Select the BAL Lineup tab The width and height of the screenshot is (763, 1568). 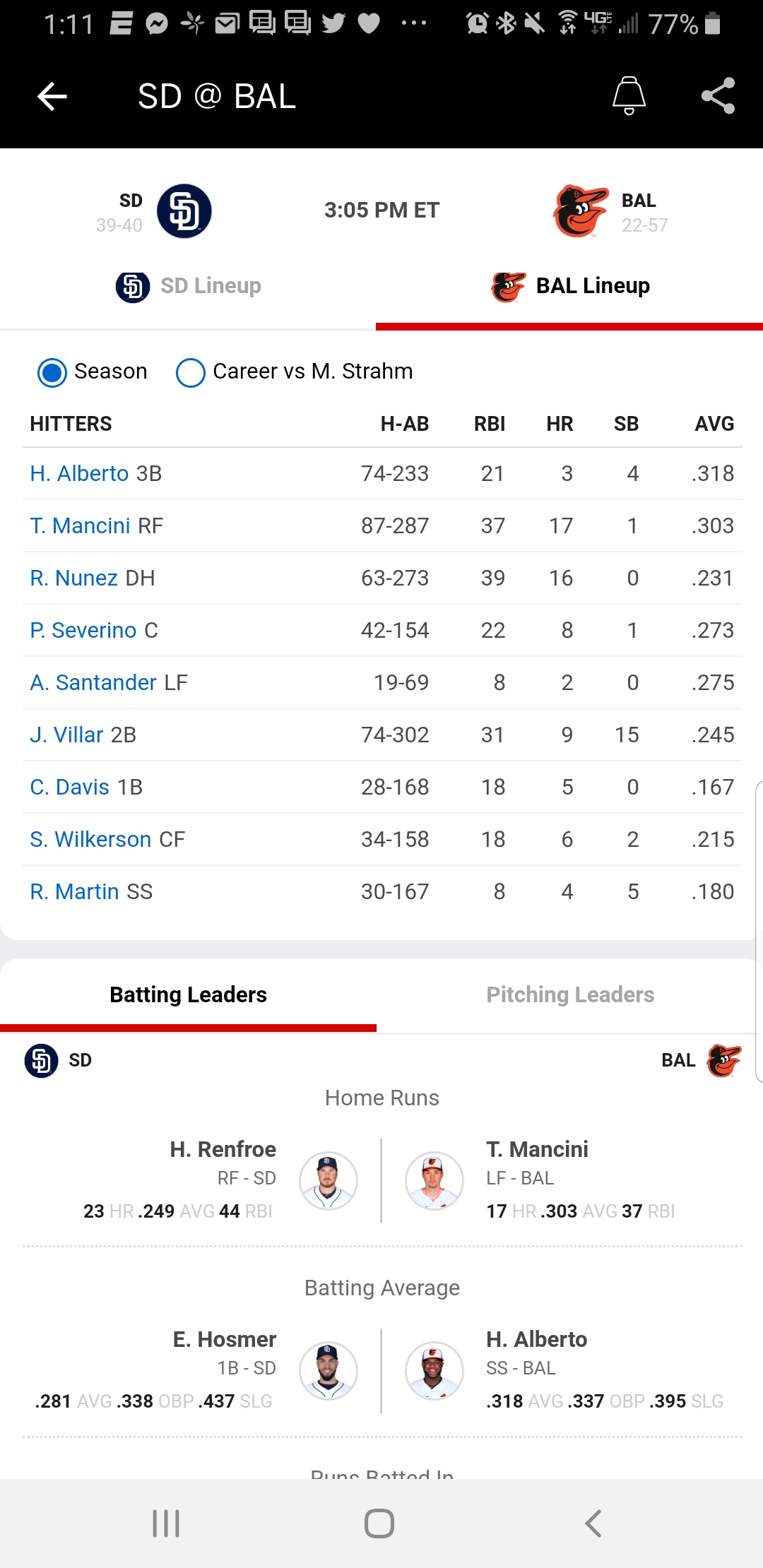(x=569, y=287)
